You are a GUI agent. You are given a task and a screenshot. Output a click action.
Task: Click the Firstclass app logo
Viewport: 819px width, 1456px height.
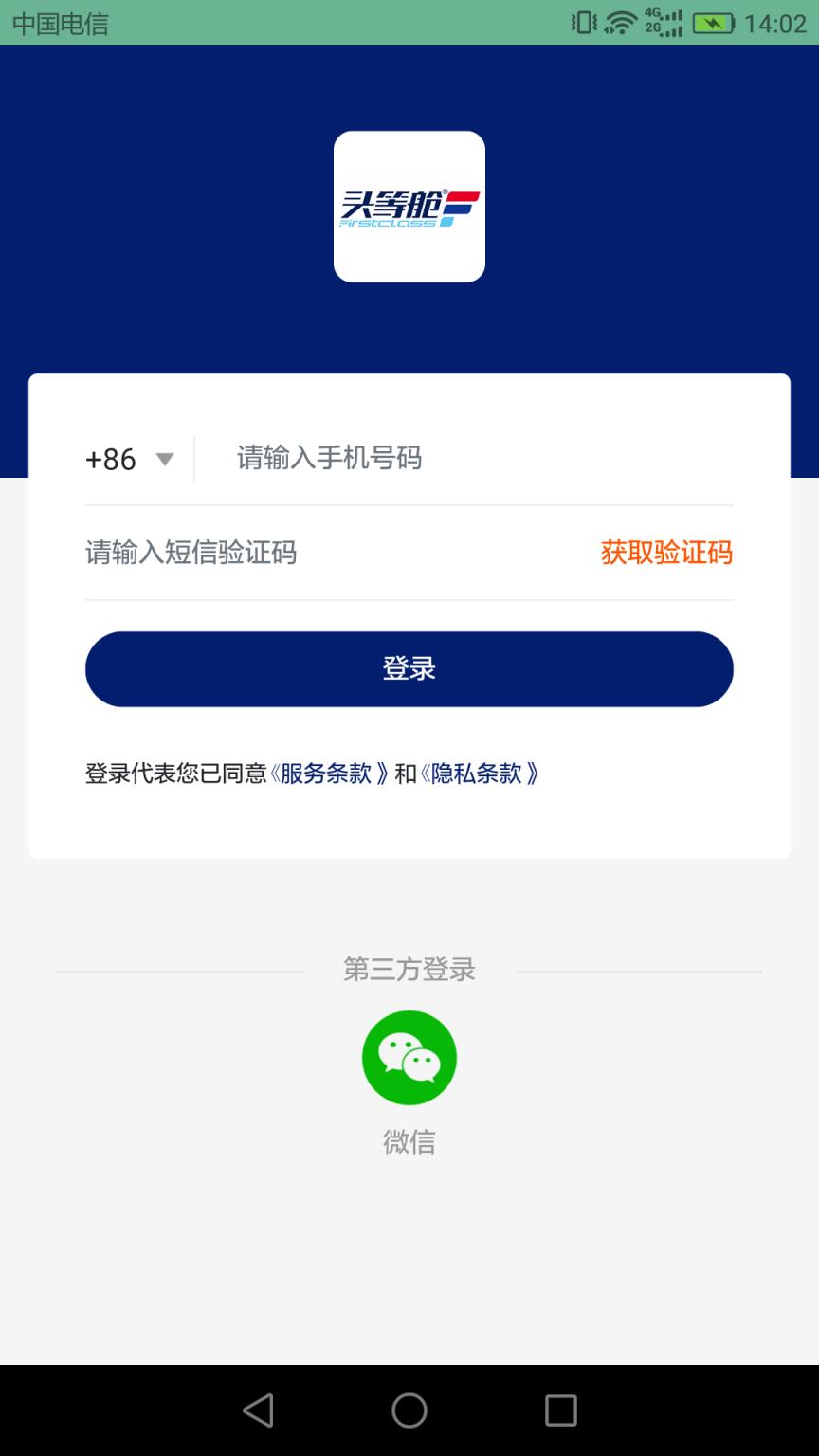point(409,207)
